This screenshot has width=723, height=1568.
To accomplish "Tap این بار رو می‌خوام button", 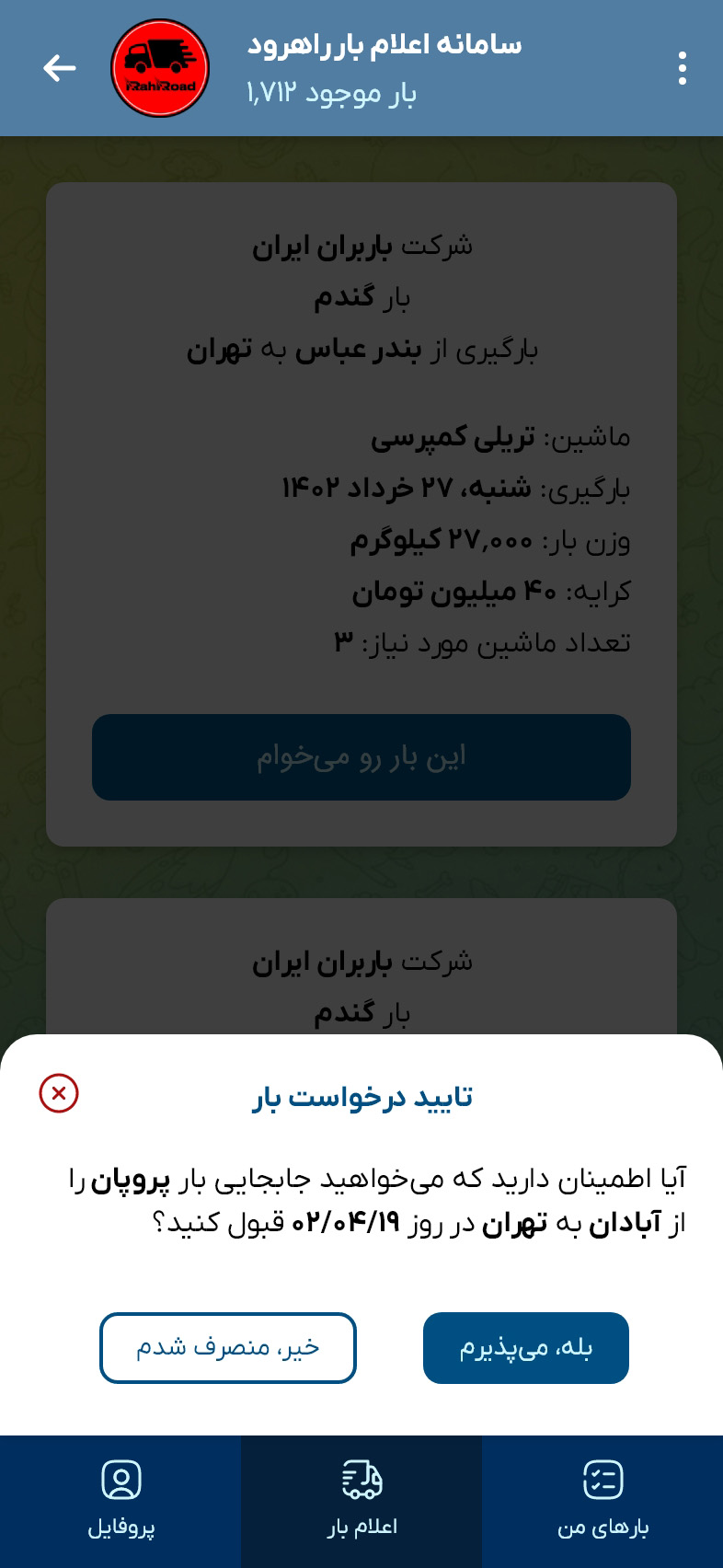I will [x=361, y=757].
